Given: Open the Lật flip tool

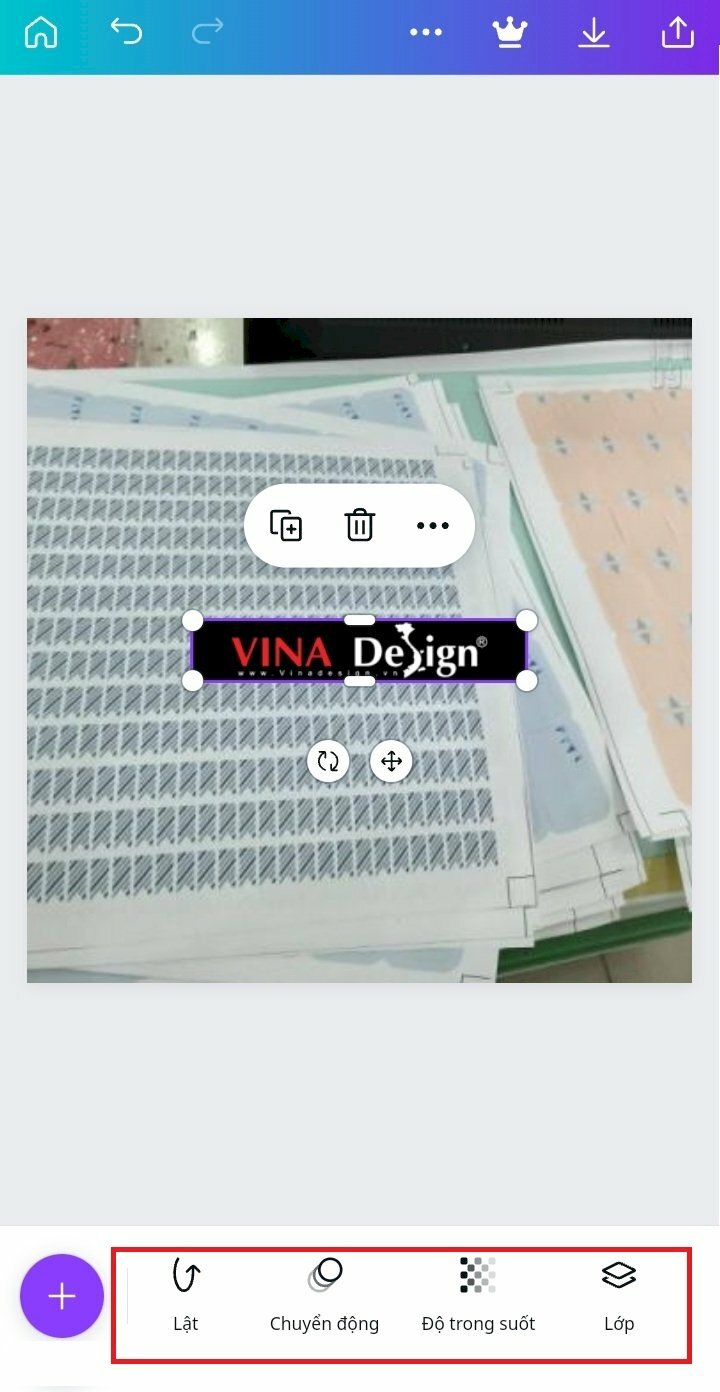Looking at the screenshot, I should point(186,1295).
